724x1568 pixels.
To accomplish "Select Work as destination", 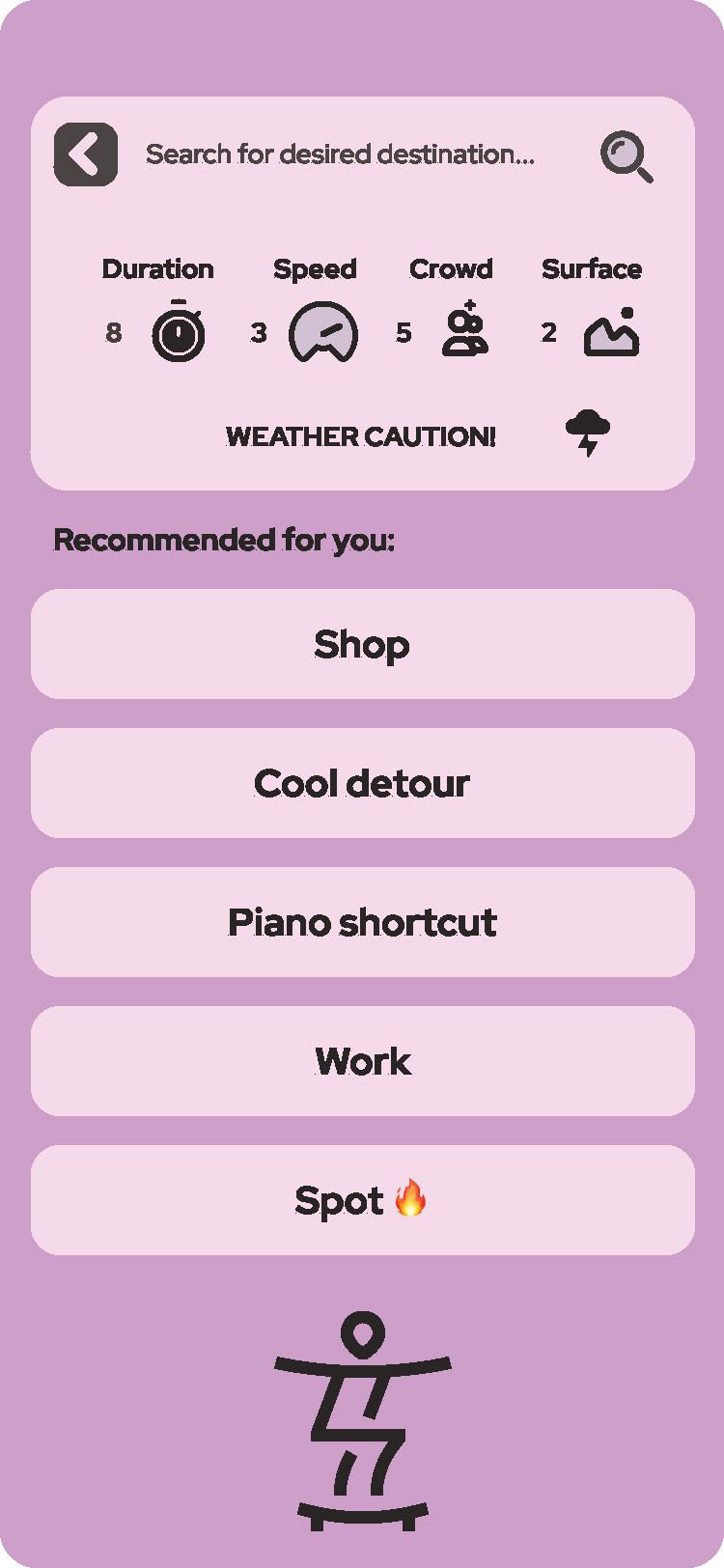I will coord(363,1061).
